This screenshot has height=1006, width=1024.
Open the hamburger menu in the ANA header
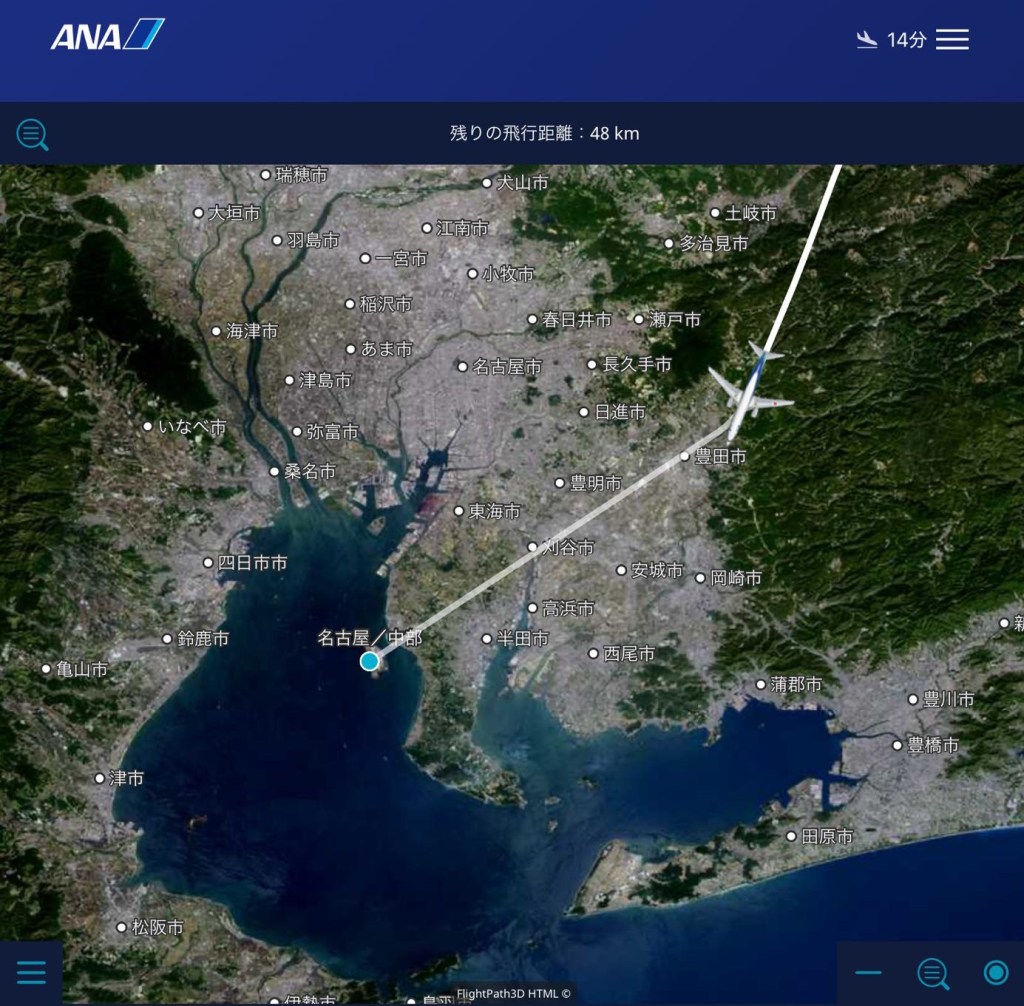coord(952,40)
